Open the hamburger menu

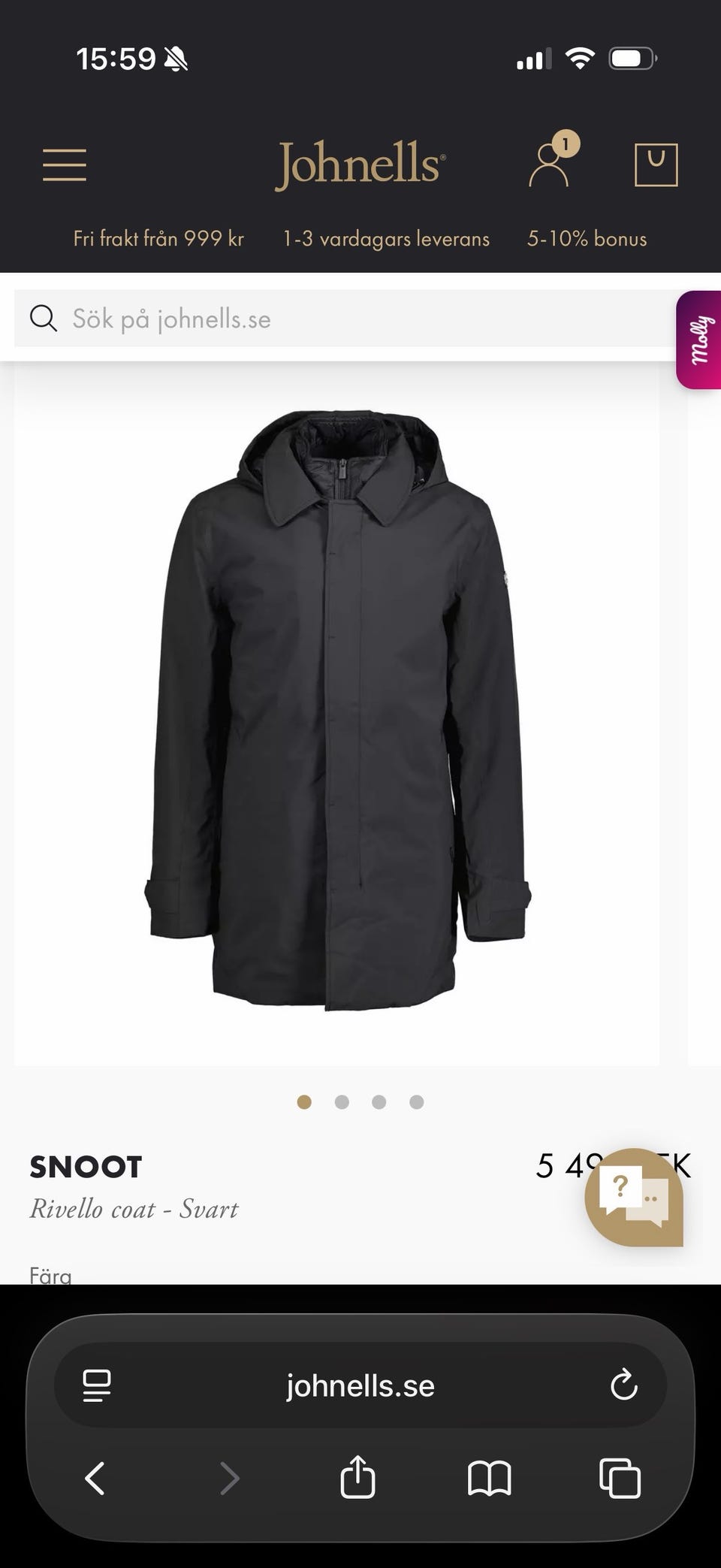pos(65,165)
